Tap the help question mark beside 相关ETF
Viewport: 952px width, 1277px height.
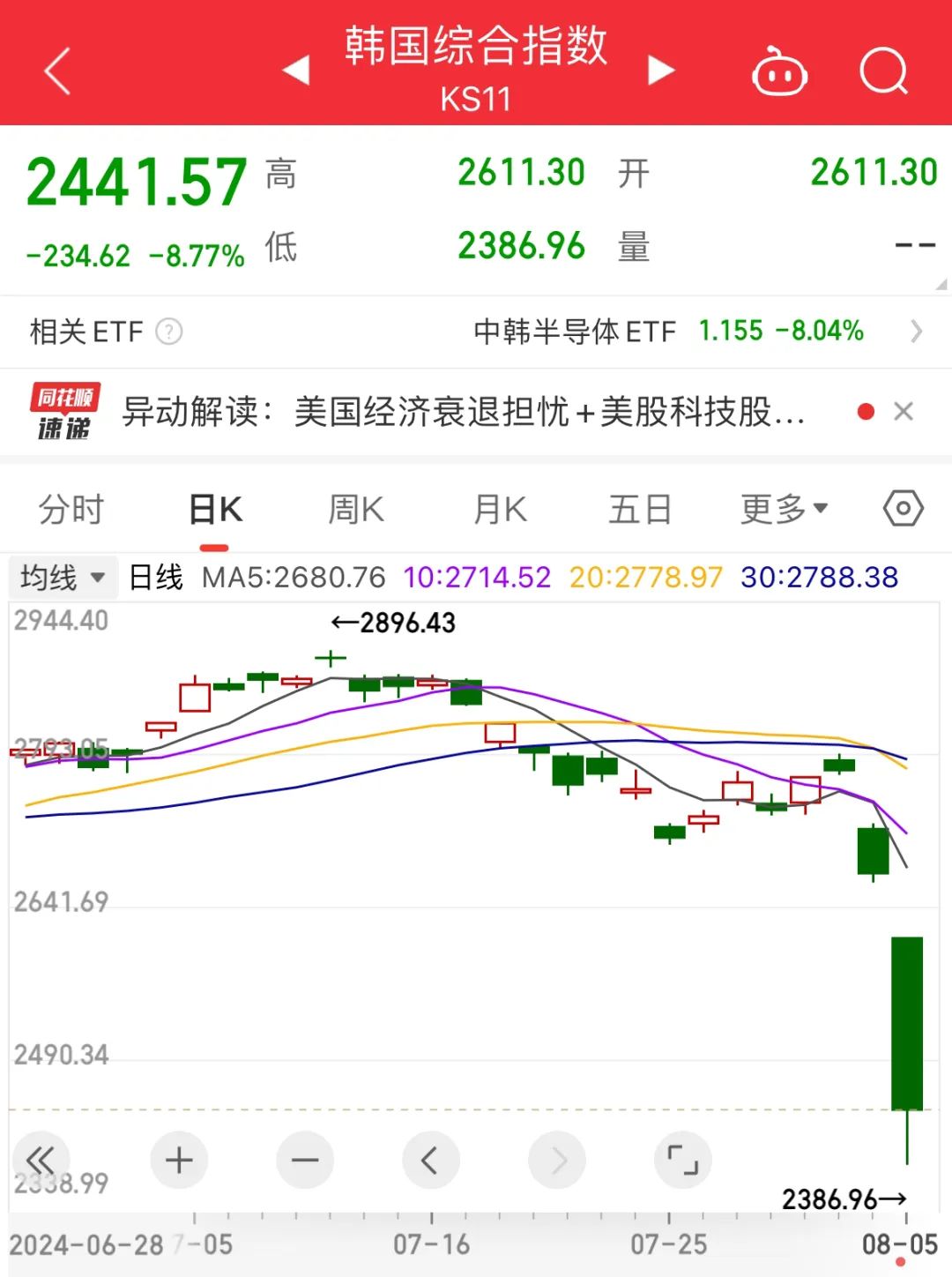[x=170, y=332]
